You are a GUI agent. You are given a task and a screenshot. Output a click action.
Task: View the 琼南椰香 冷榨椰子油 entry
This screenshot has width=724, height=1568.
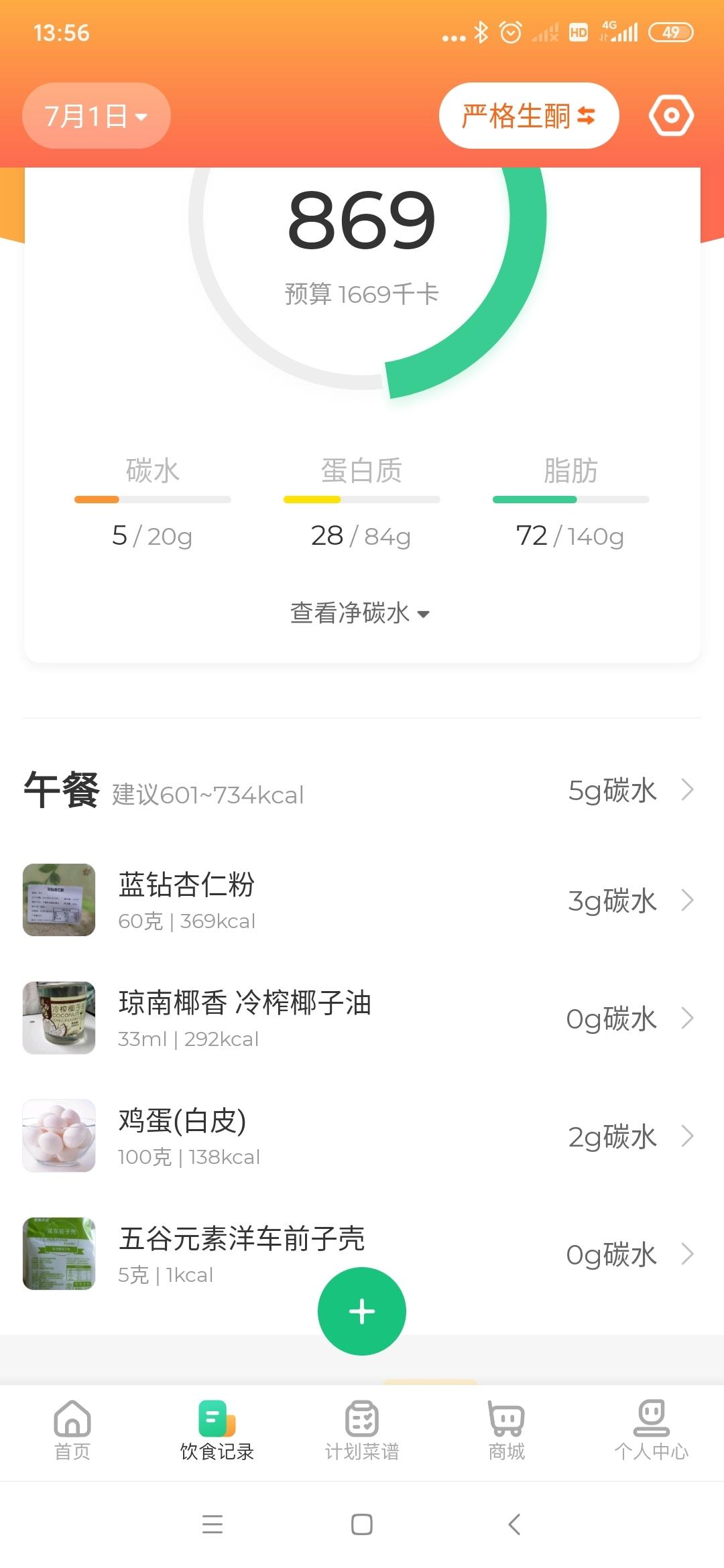(x=362, y=1018)
